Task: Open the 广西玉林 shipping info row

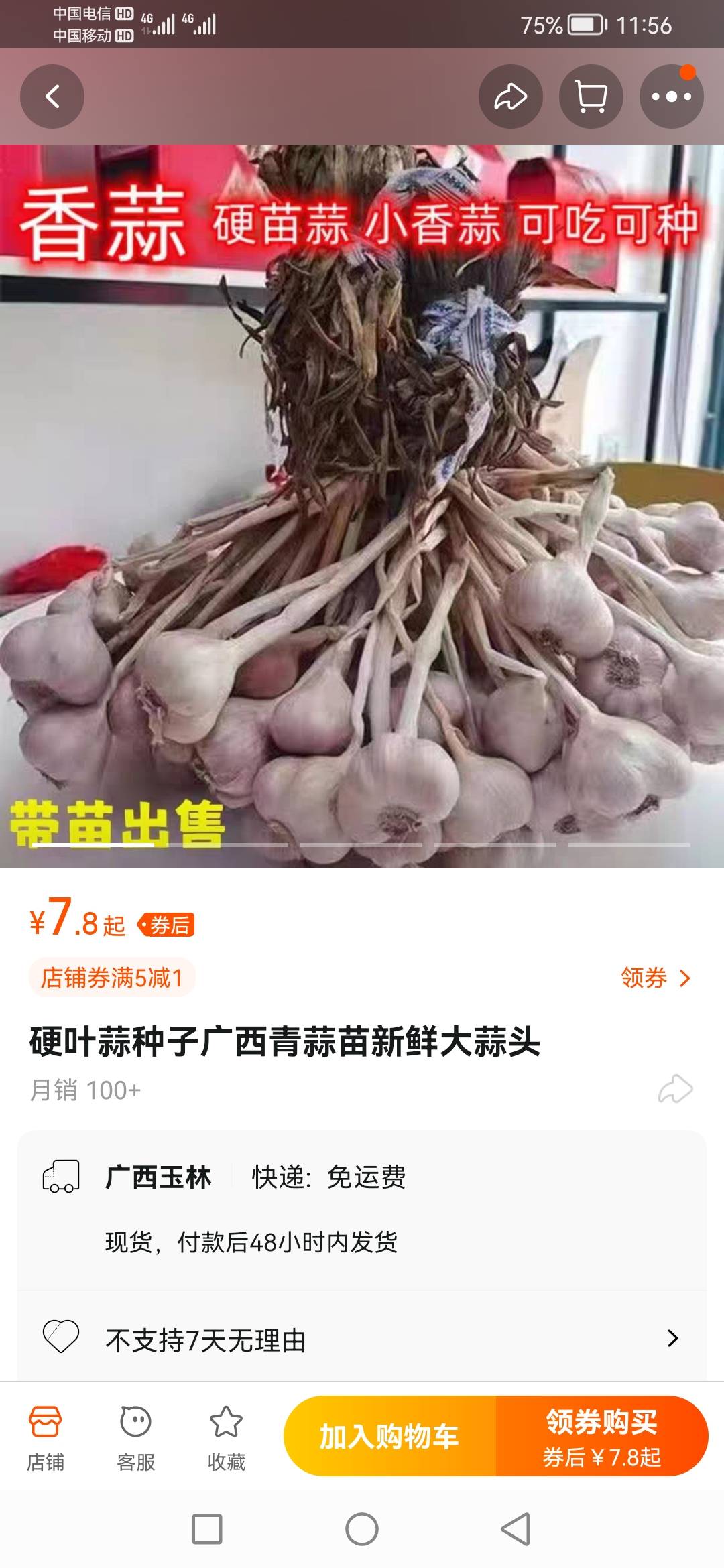Action: [362, 1210]
